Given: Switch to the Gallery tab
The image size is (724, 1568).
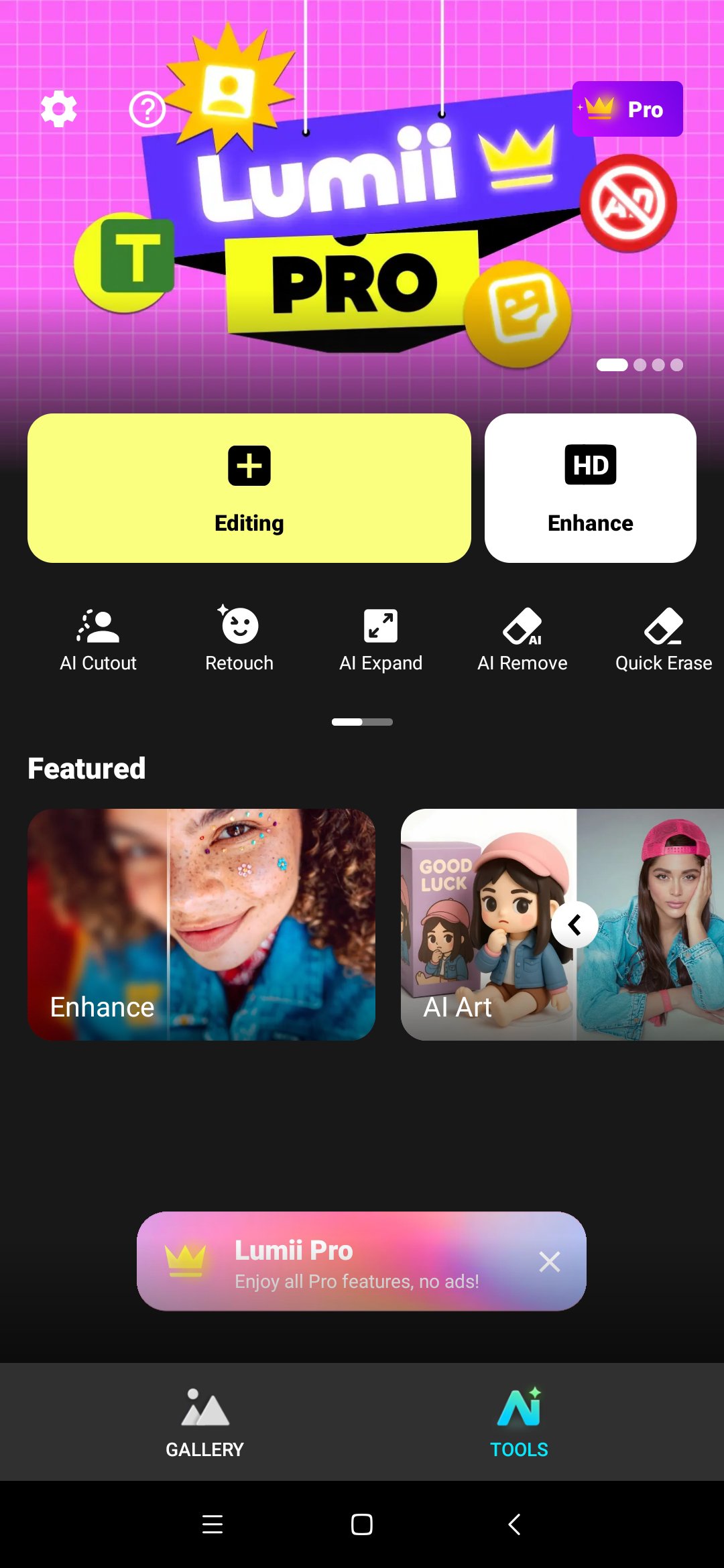Looking at the screenshot, I should coord(204,1422).
